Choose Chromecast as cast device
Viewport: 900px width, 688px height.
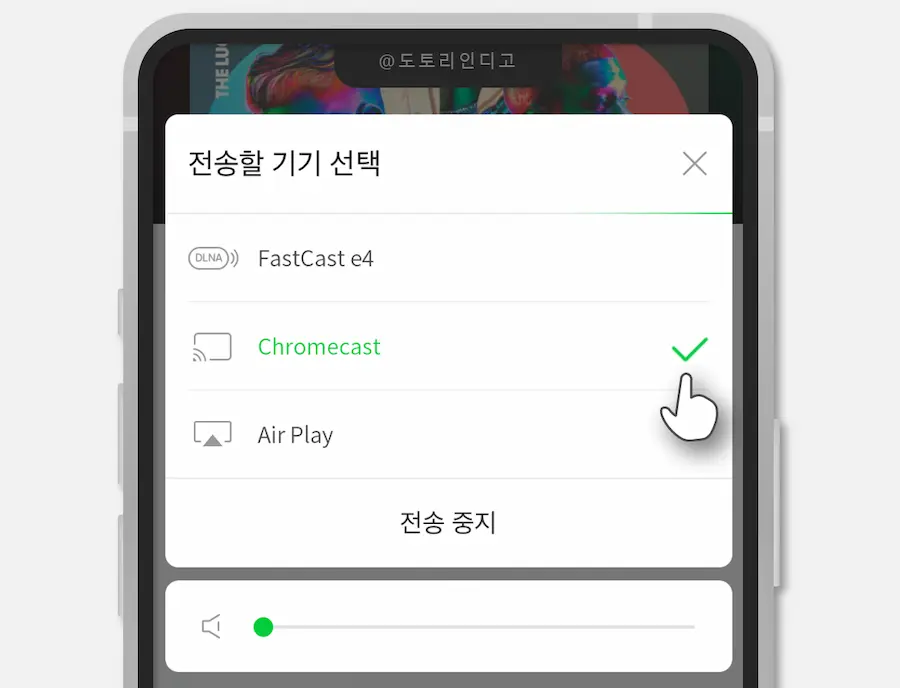(319, 347)
